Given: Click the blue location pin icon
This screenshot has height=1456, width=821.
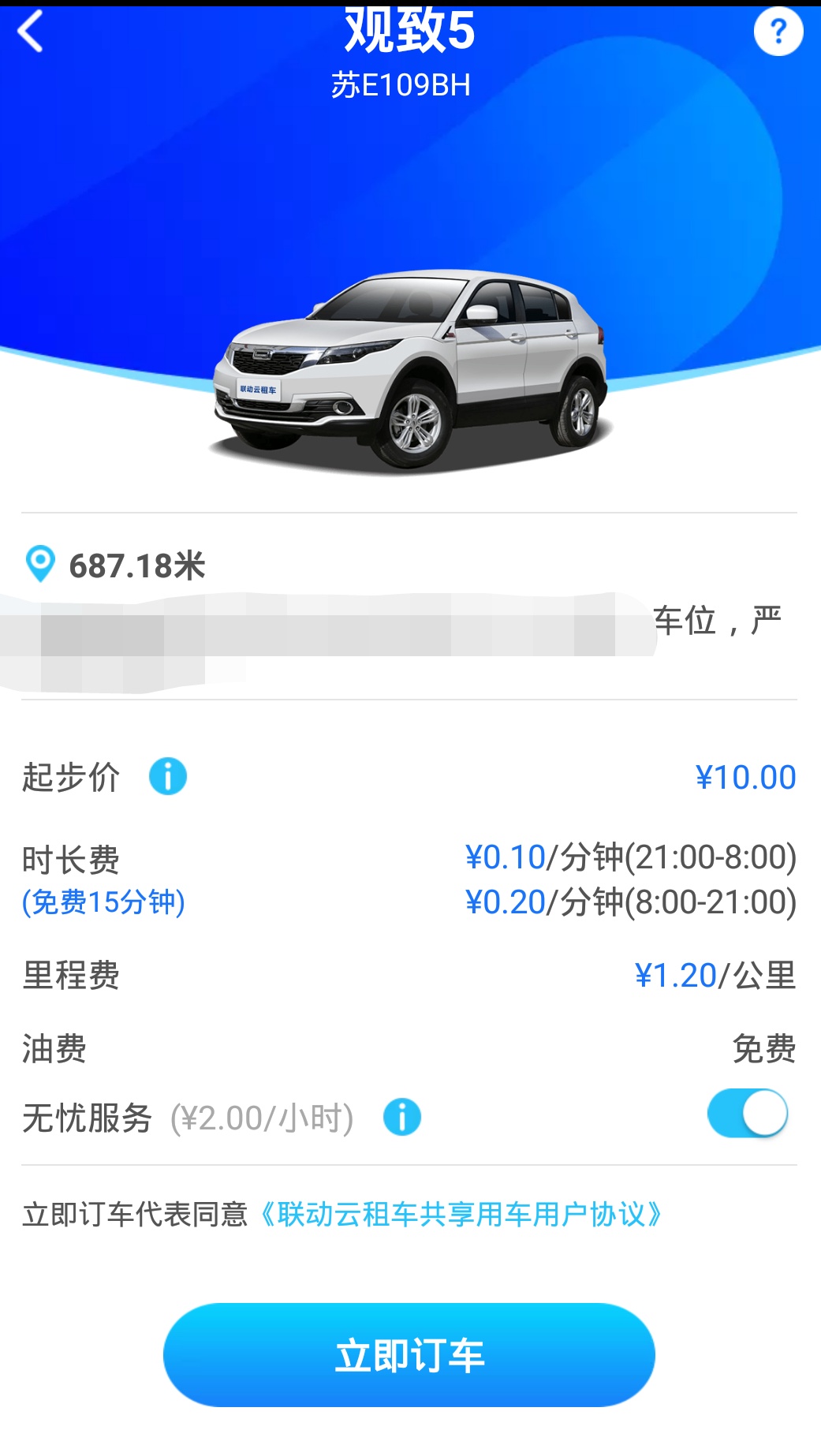Looking at the screenshot, I should (38, 562).
